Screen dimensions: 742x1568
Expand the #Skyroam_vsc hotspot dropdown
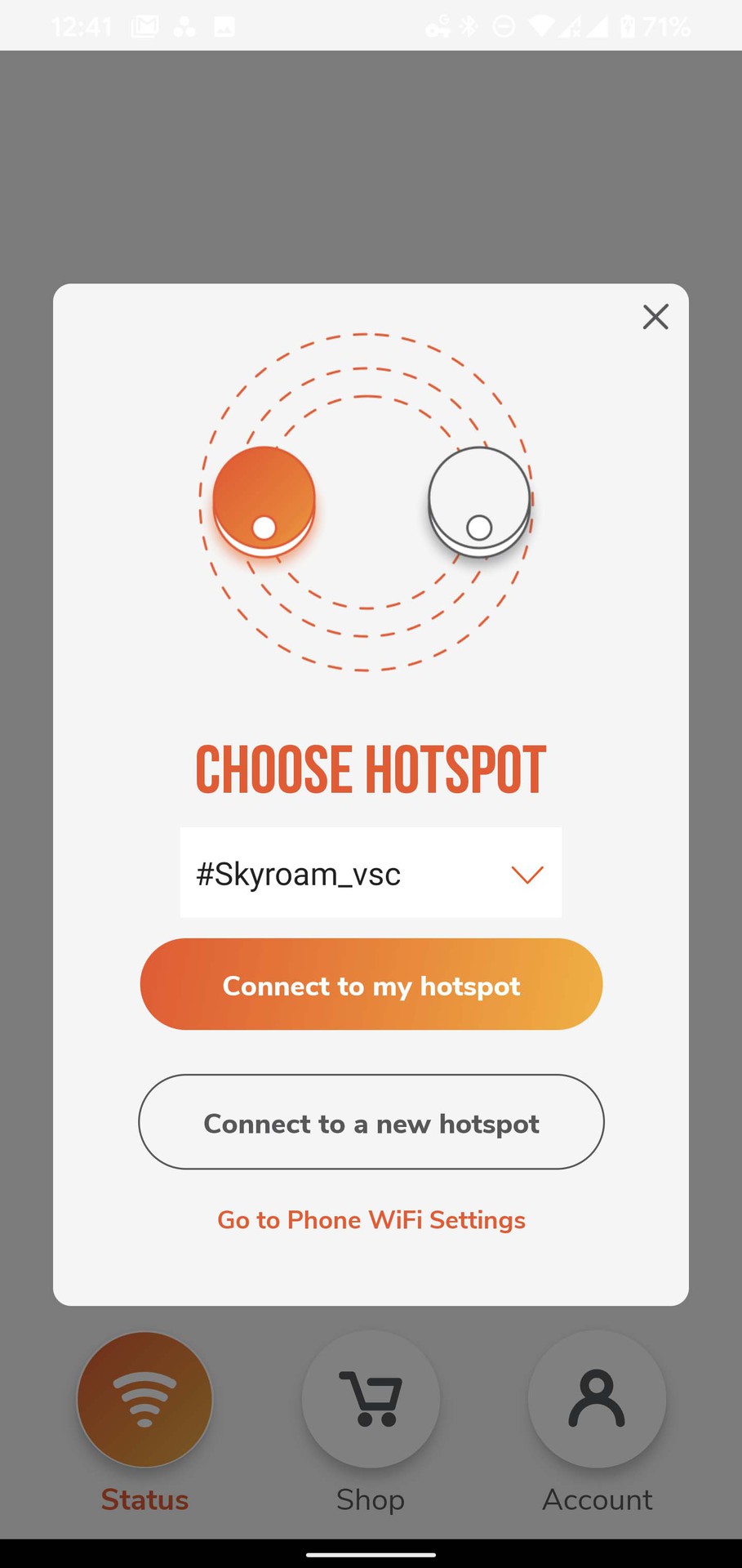point(527,874)
